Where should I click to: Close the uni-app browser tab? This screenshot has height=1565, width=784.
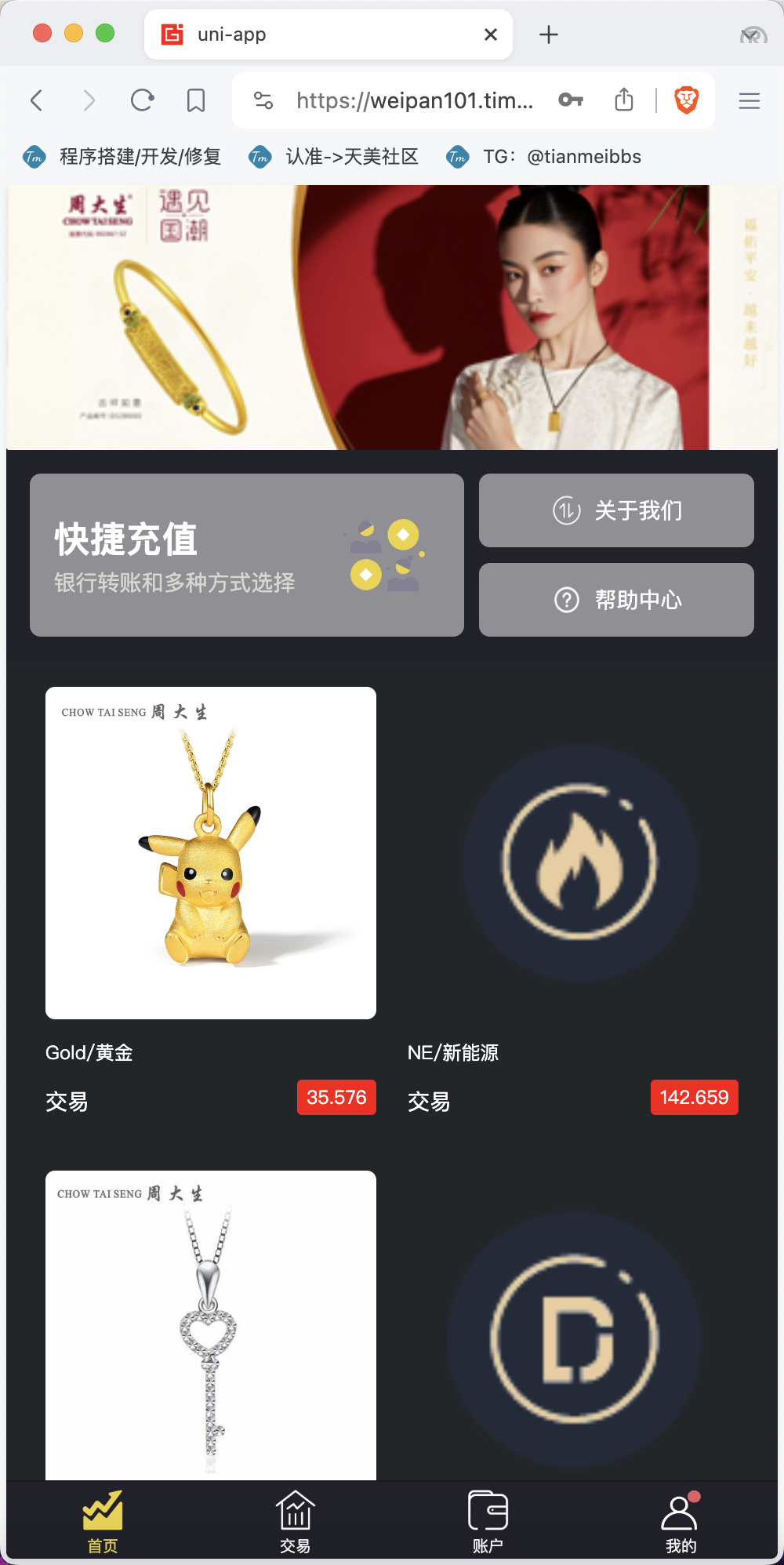click(491, 34)
